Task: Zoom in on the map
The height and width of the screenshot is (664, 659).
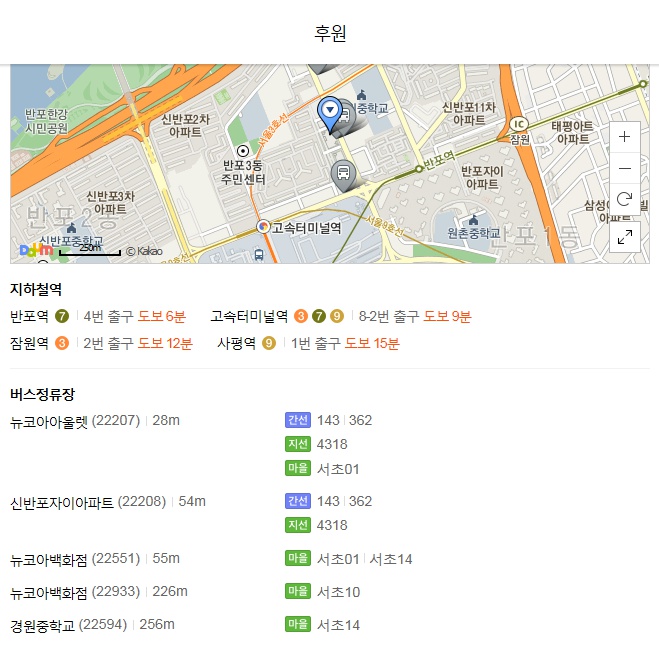Action: 624,136
